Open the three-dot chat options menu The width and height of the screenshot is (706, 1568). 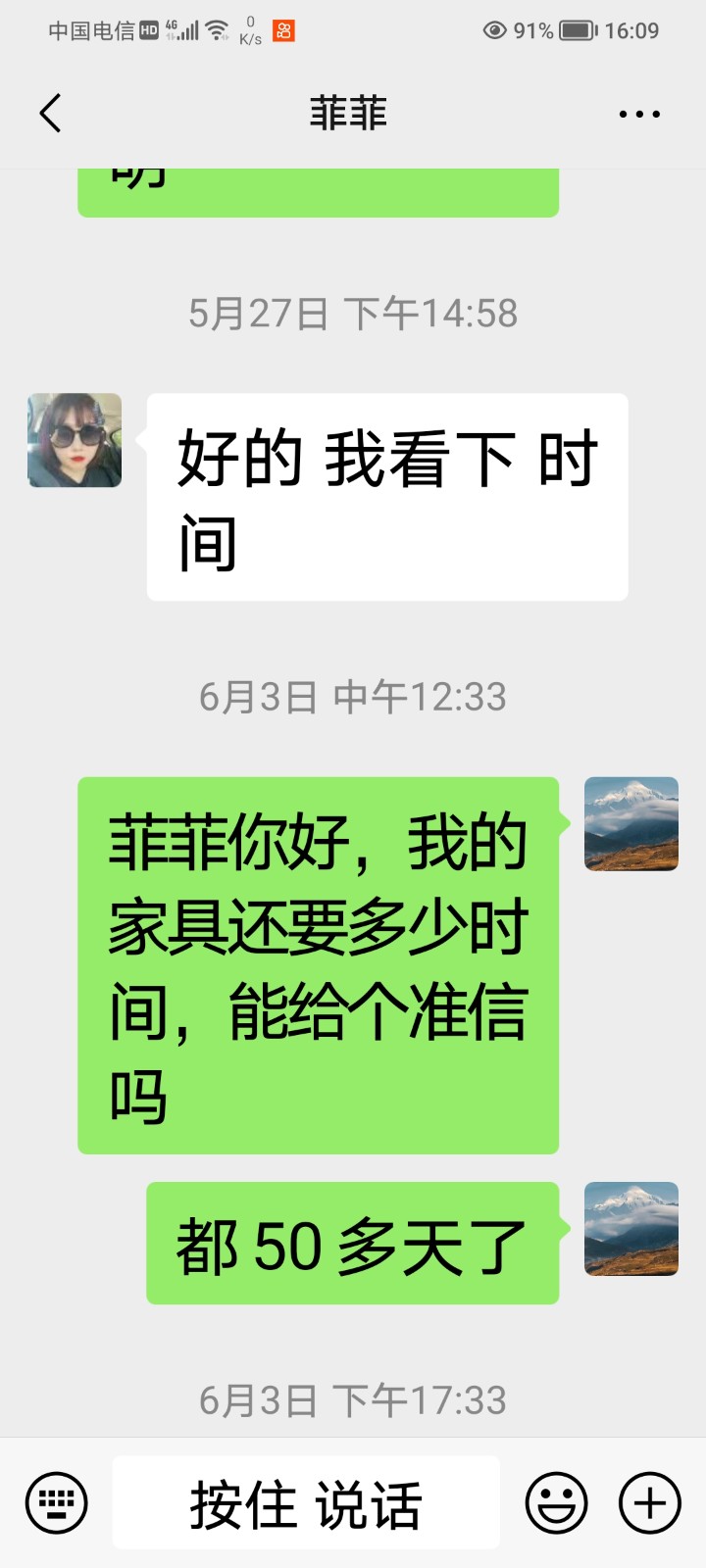[x=639, y=114]
